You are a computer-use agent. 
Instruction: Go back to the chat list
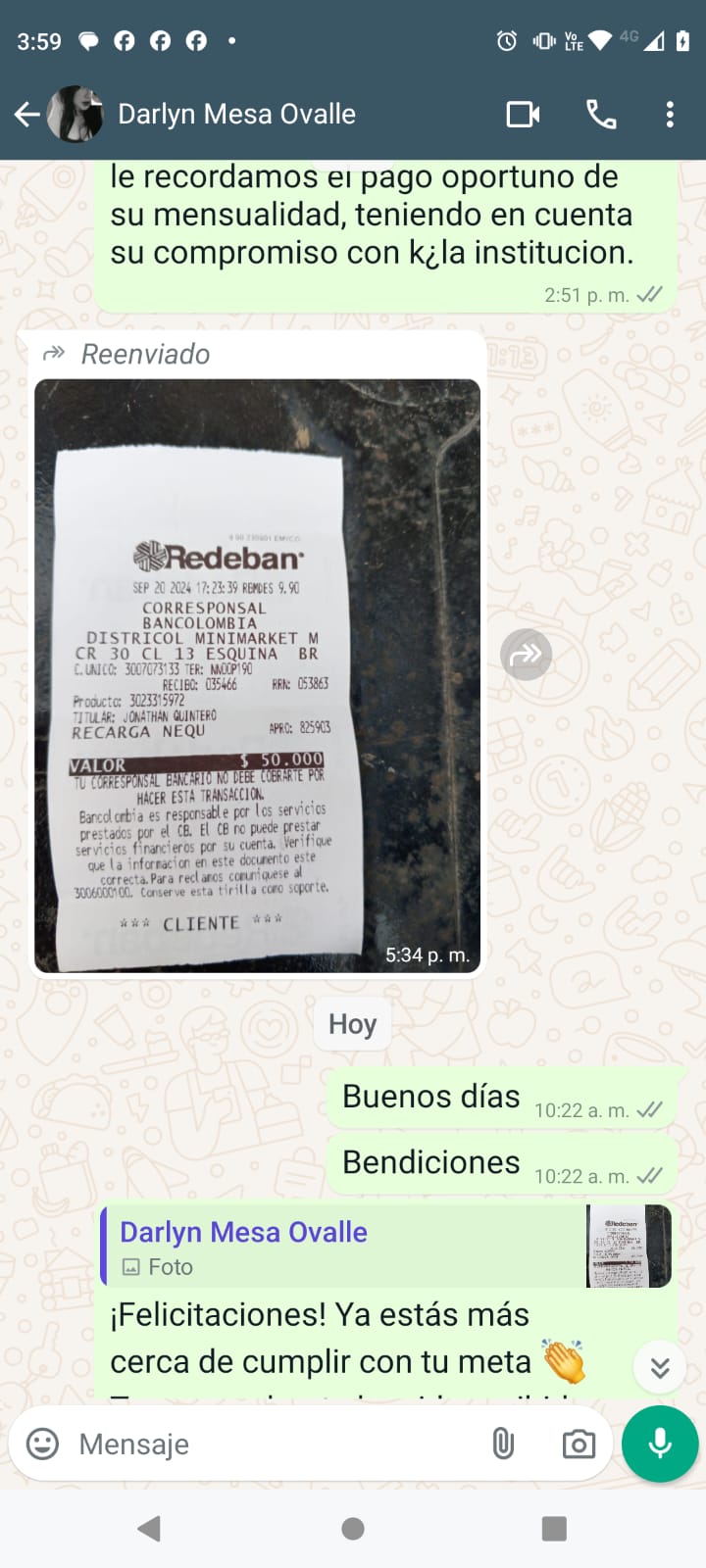27,115
